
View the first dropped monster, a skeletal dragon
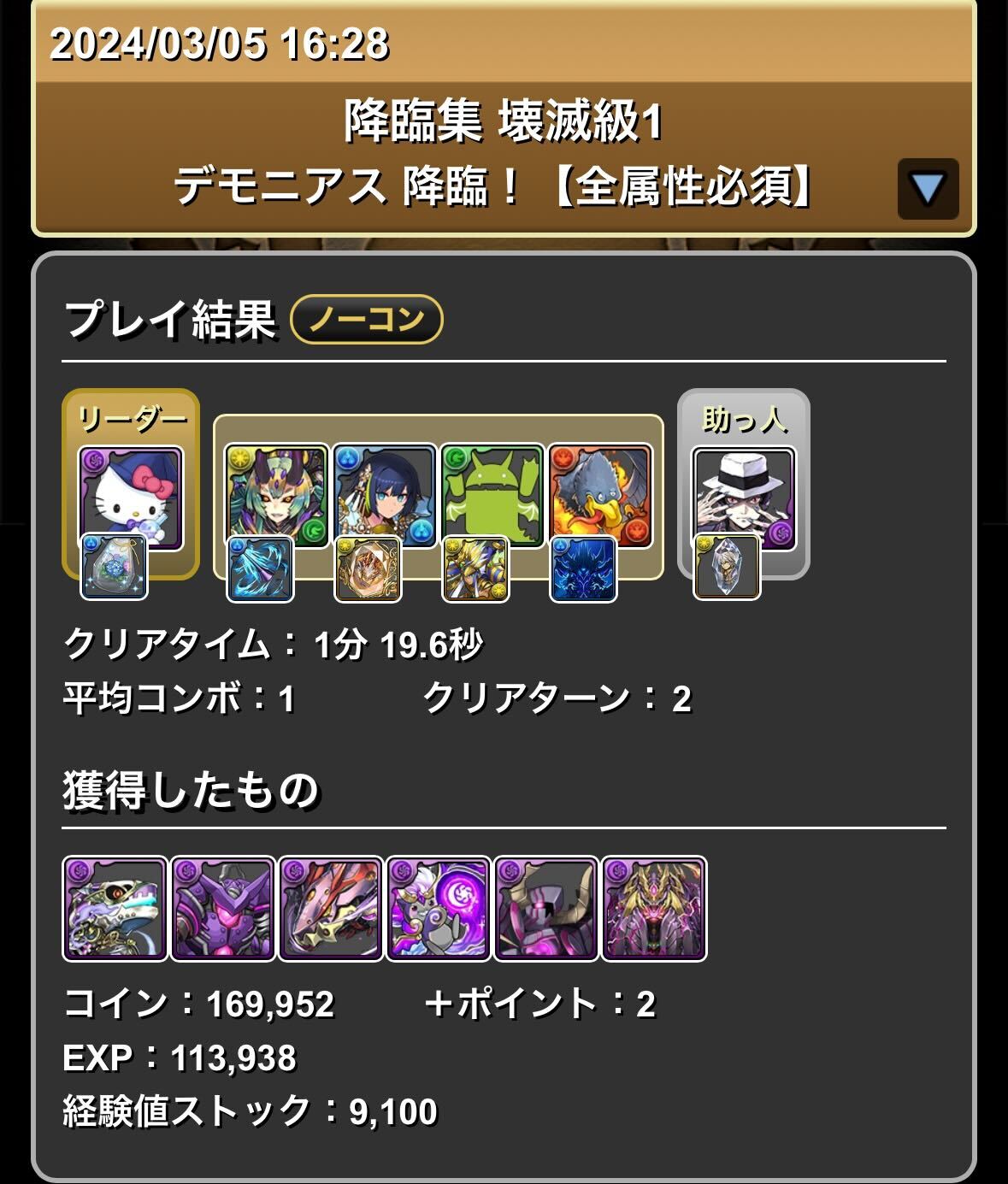[115, 909]
